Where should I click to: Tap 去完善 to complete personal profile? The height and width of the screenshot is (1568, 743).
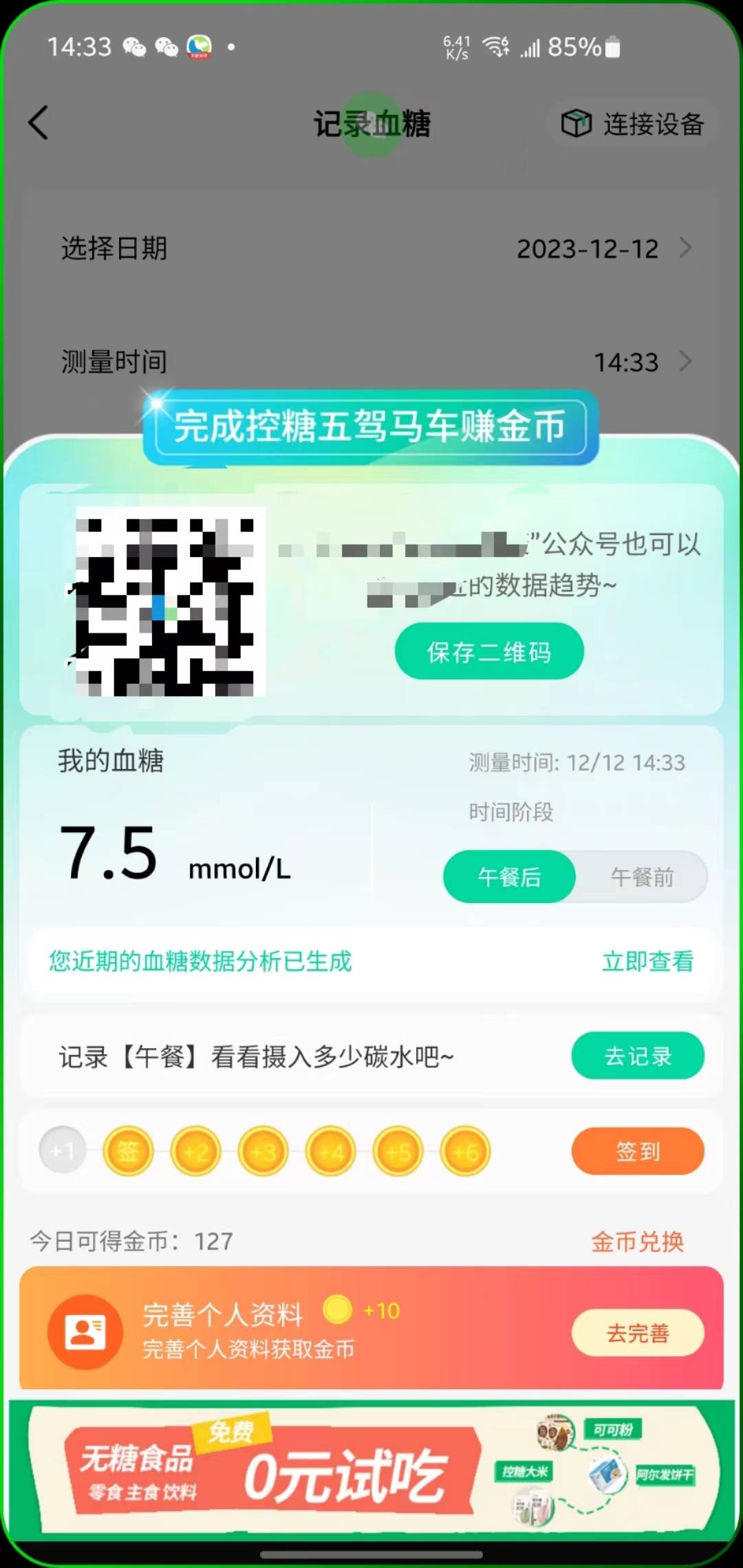click(638, 1333)
